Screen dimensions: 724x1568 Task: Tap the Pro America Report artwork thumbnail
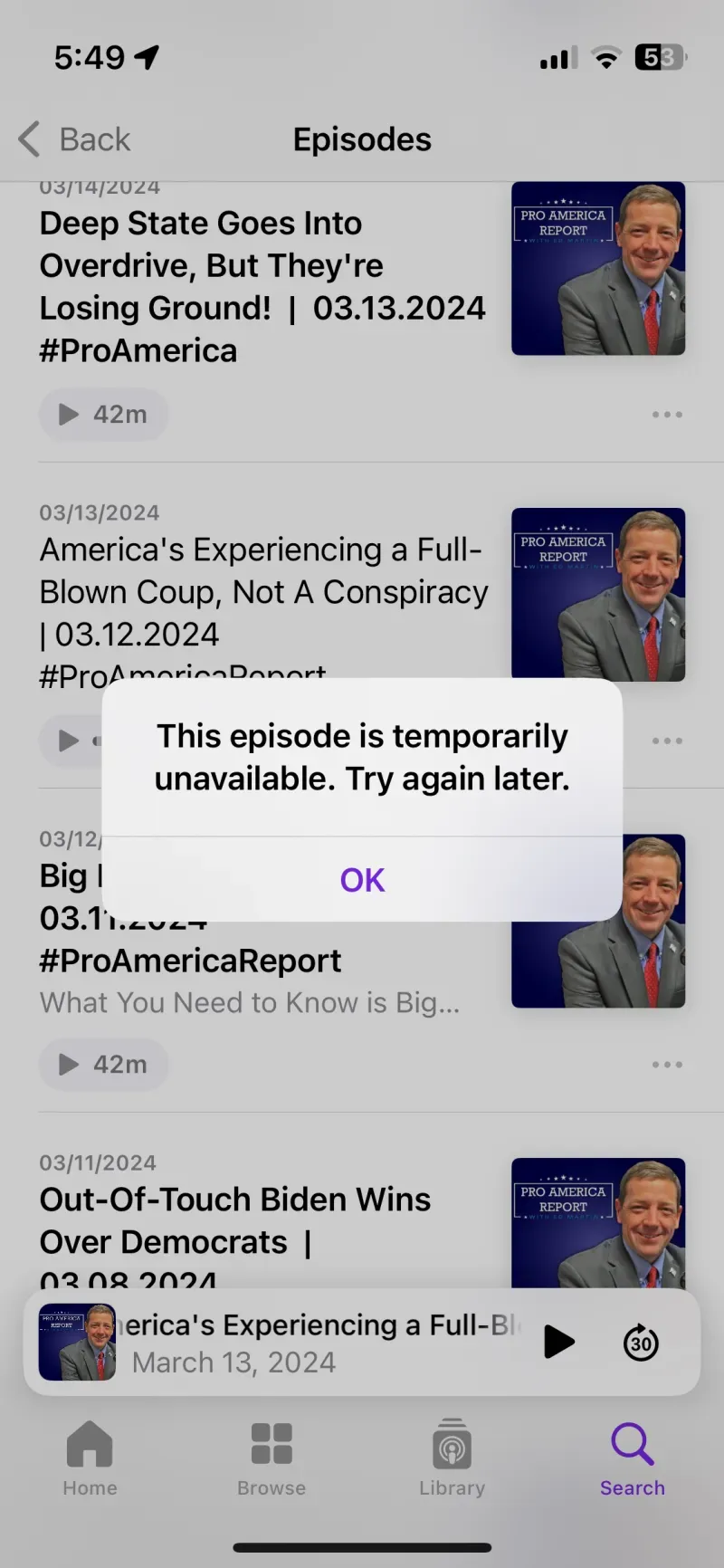coord(598,269)
